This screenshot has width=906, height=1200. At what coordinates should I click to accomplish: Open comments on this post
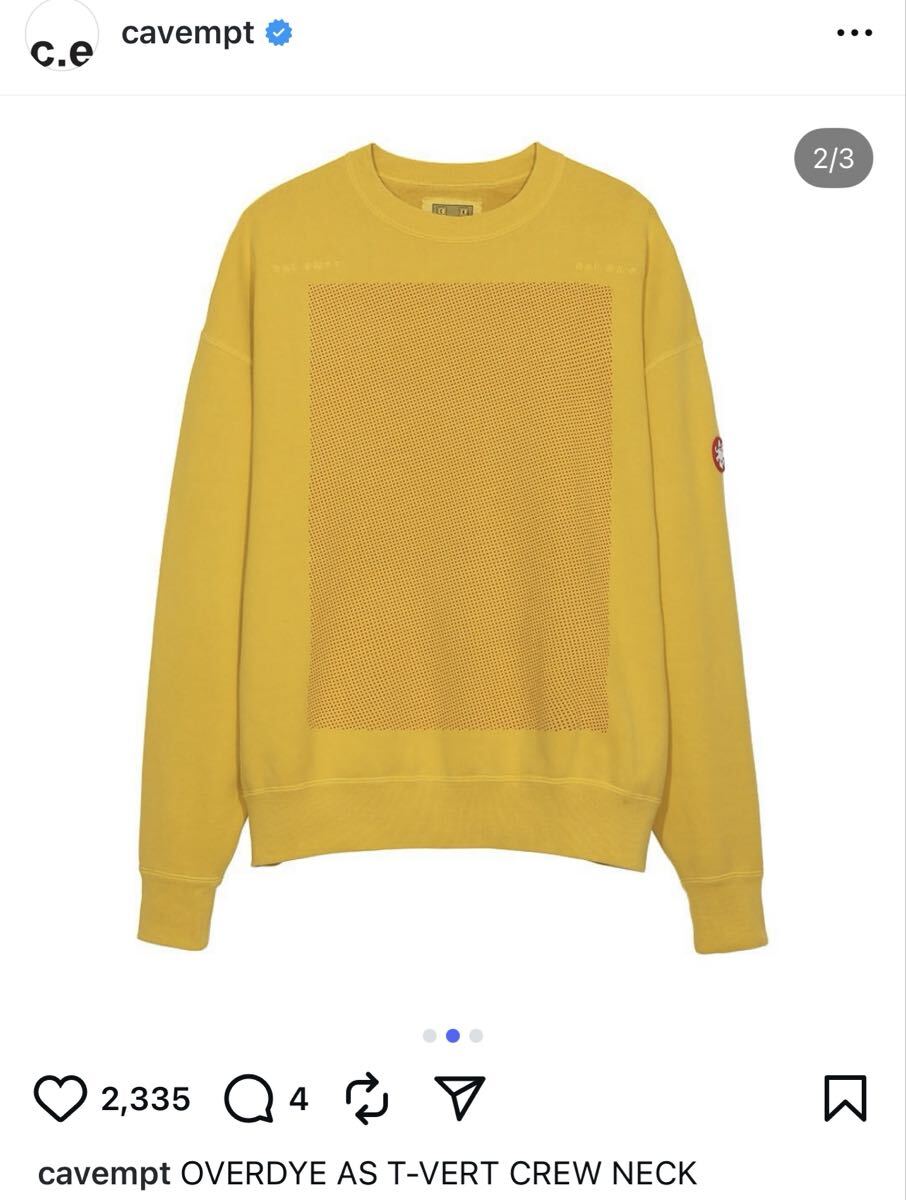(248, 1099)
